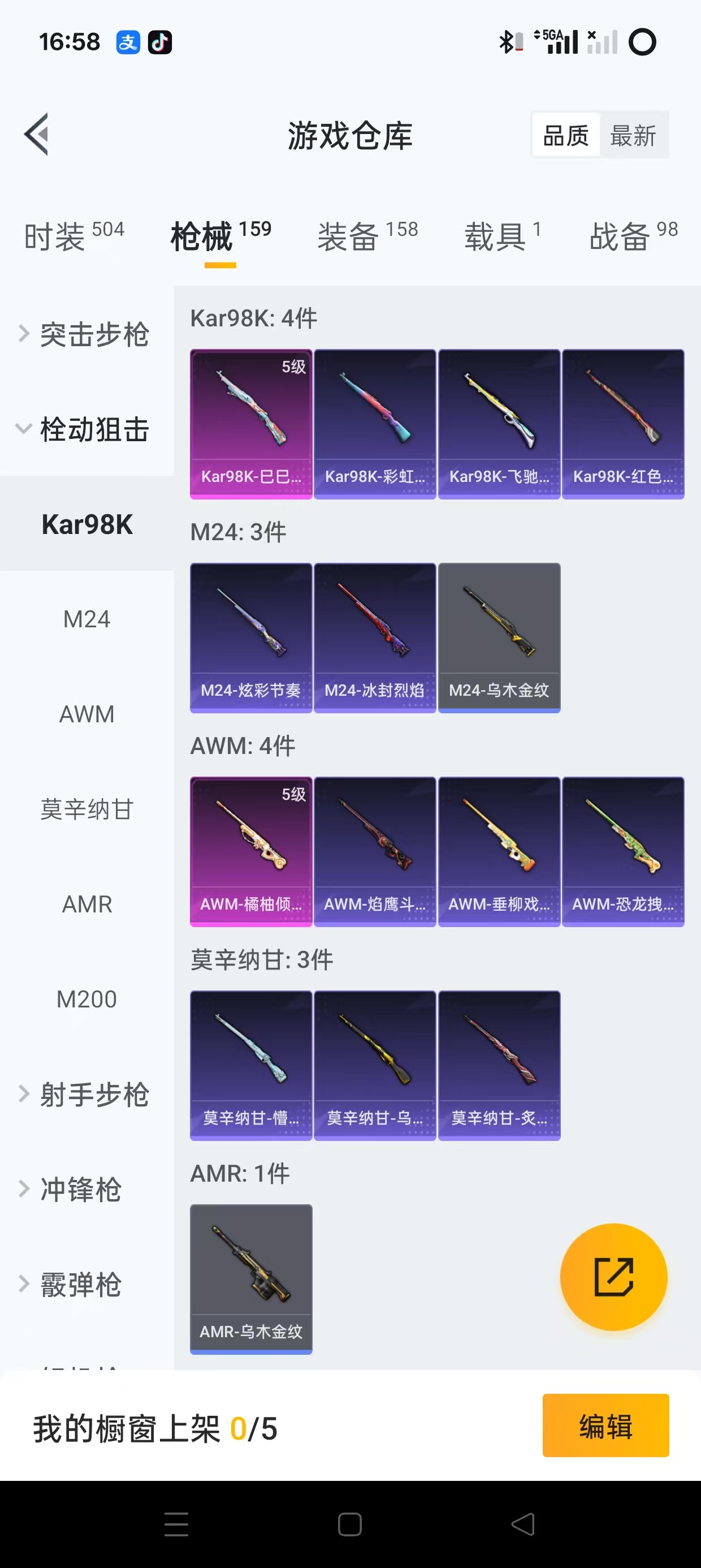This screenshot has height=1568, width=701.
Task: Open the AWM-橘柚倾 level 5 skin
Action: point(250,851)
